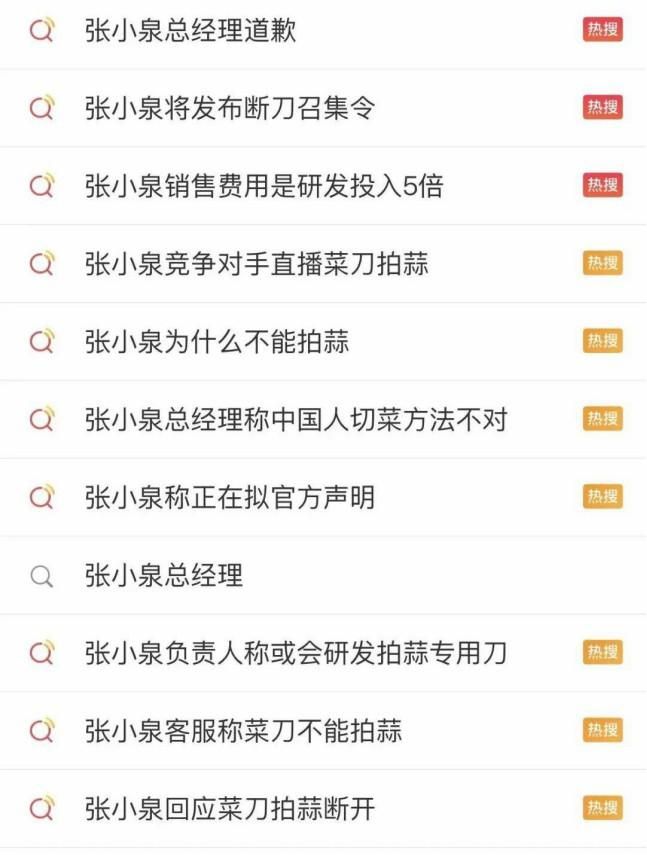This screenshot has width=647, height=855.
Task: Choose 张小泉为什么不能拍蒜 suggestion
Action: click(217, 342)
